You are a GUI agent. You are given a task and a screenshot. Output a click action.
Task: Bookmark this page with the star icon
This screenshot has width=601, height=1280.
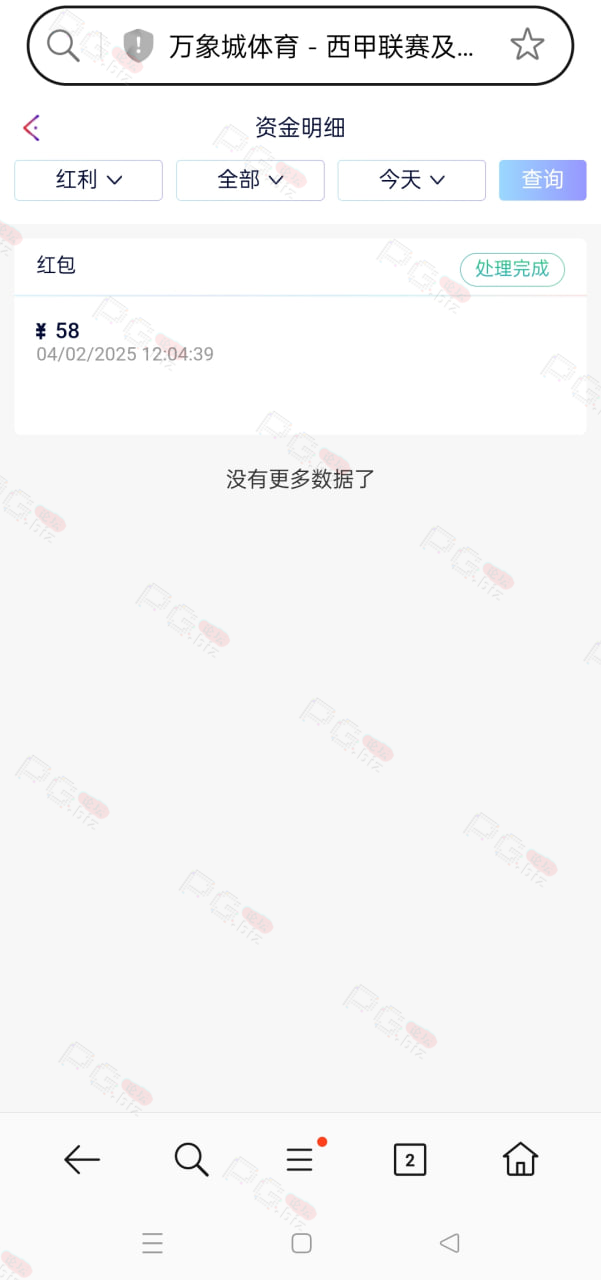[527, 45]
